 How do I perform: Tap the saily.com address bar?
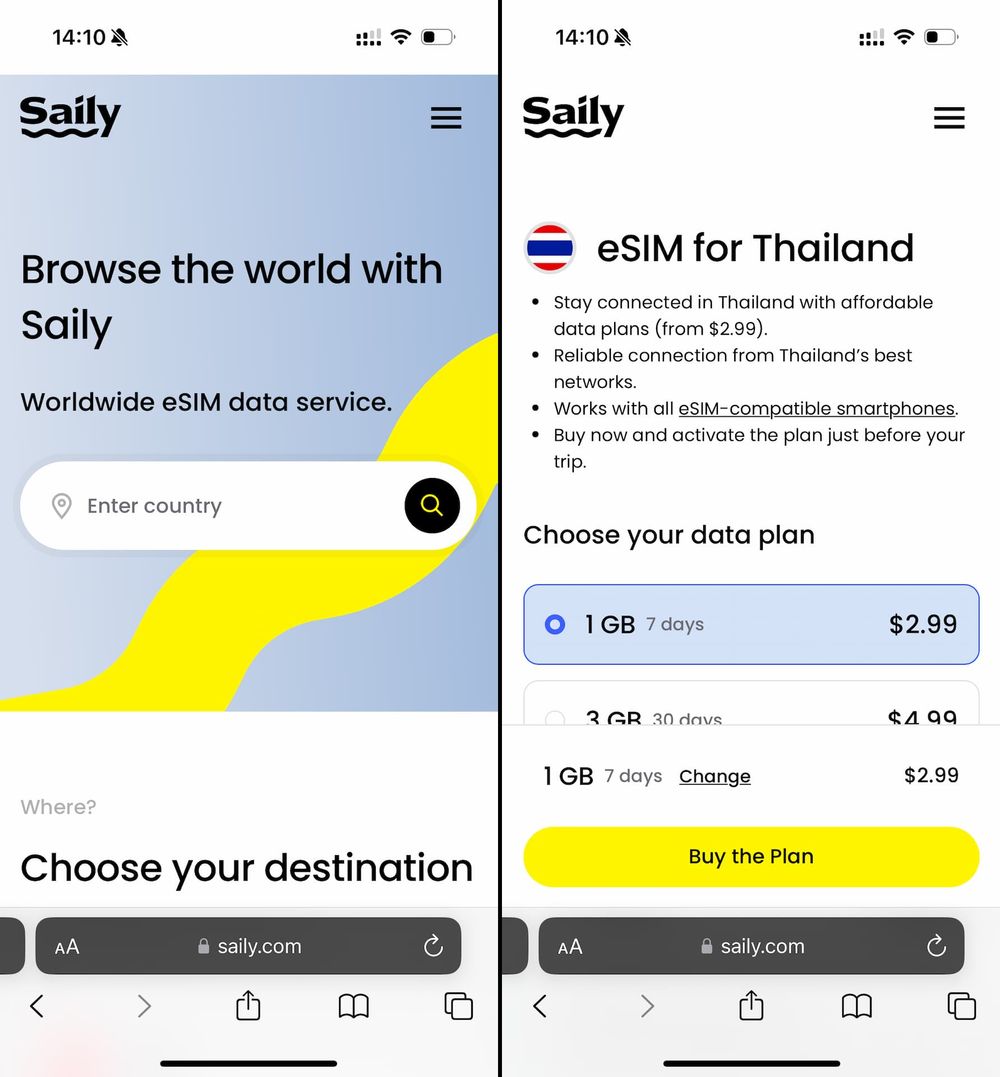click(x=779, y=946)
